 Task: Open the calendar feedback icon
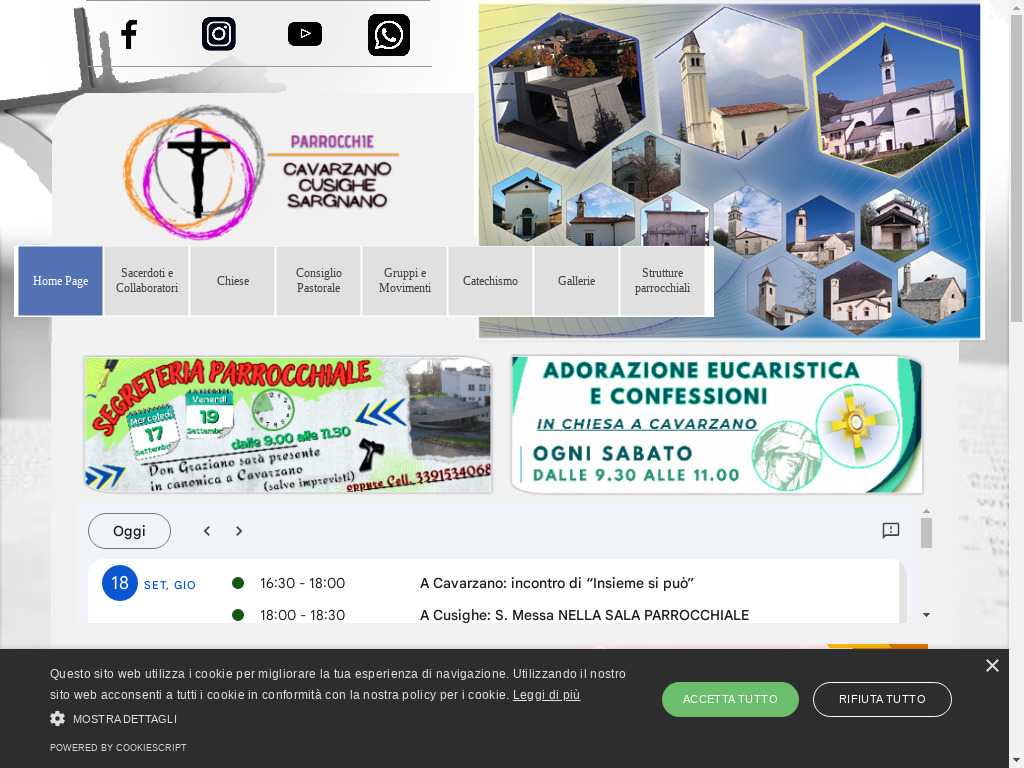[x=891, y=531]
